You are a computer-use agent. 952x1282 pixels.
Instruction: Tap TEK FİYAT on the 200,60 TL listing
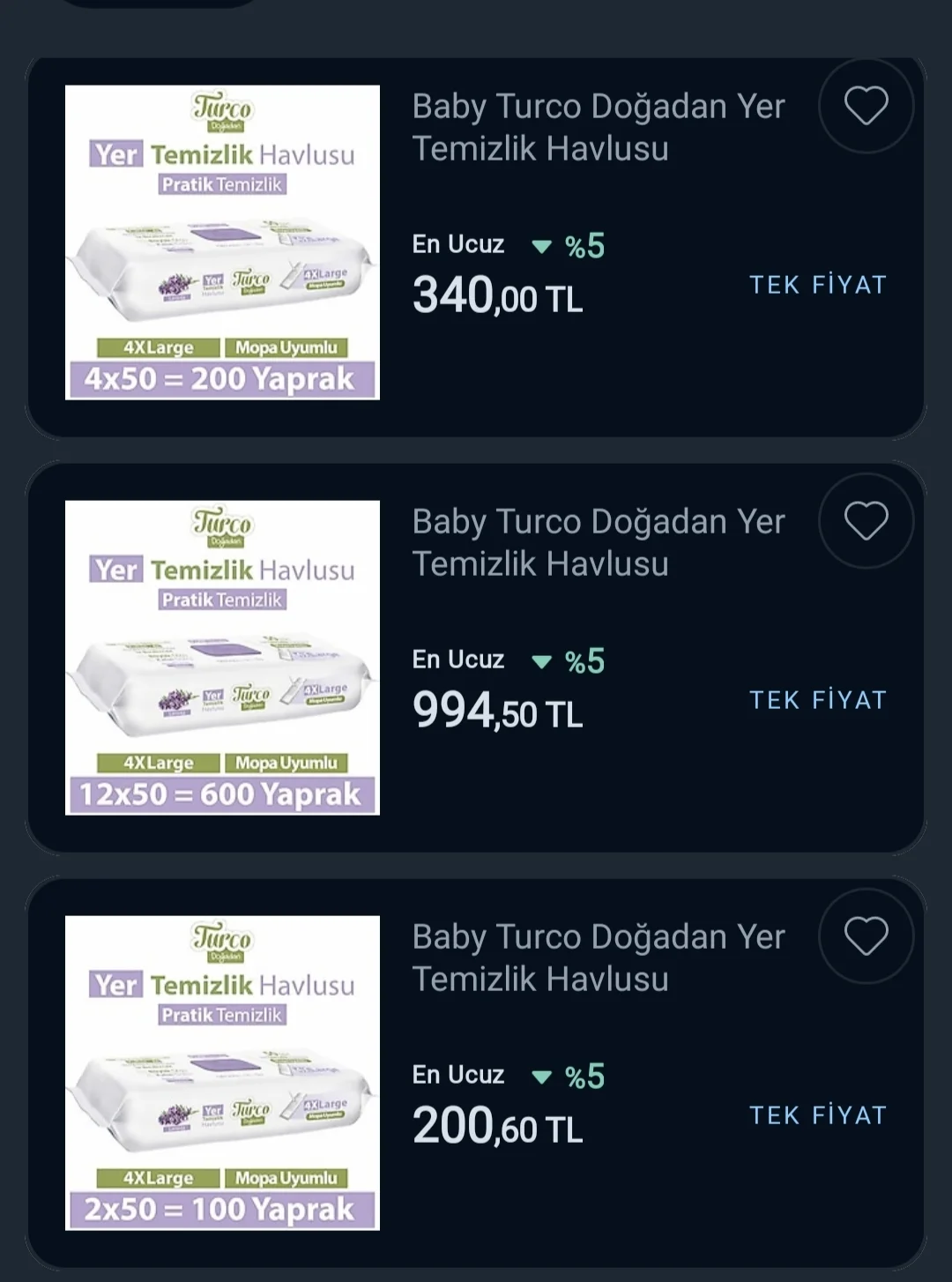coord(817,1115)
